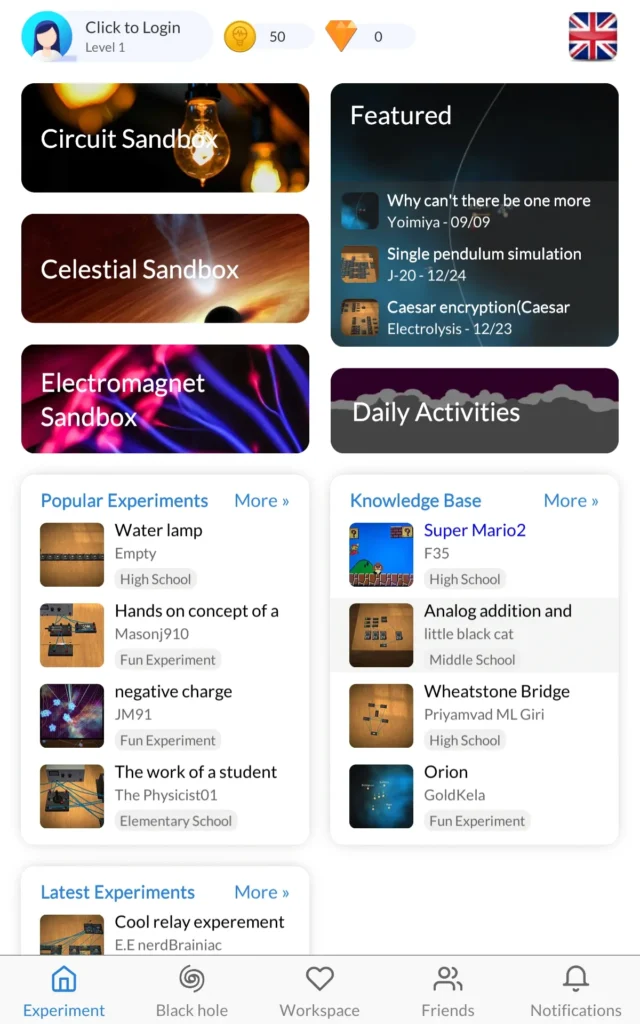The width and height of the screenshot is (640, 1024).
Task: Open featured Single pendulum simulation
Action: pos(474,264)
